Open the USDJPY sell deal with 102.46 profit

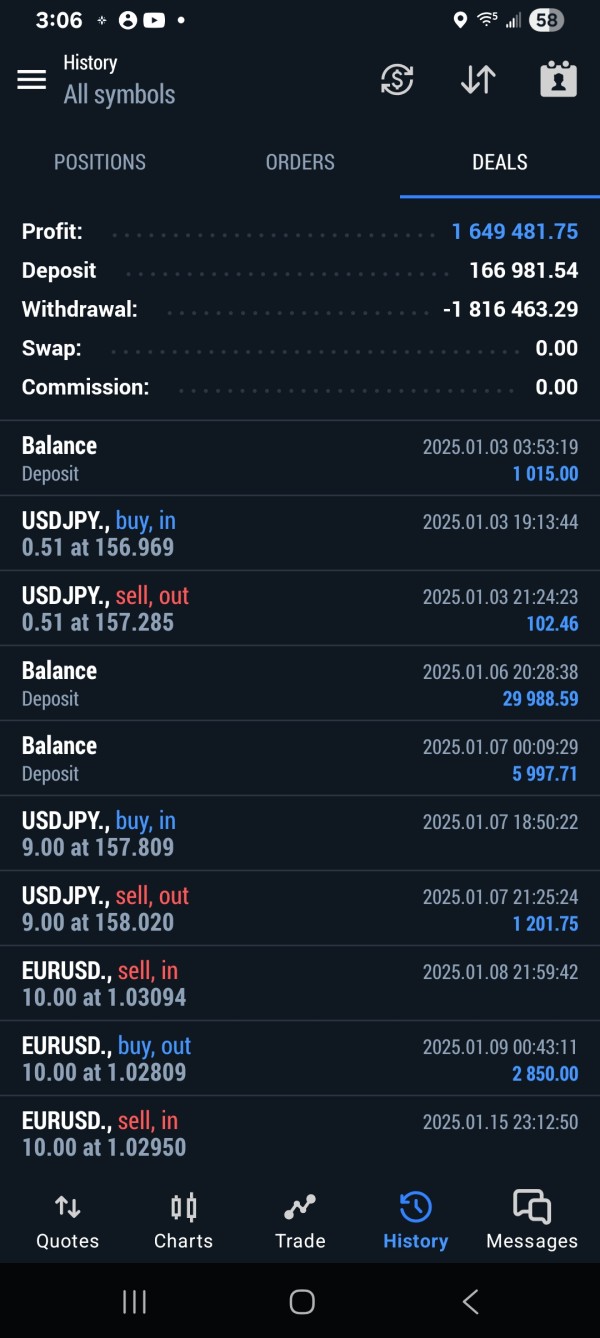coord(300,609)
